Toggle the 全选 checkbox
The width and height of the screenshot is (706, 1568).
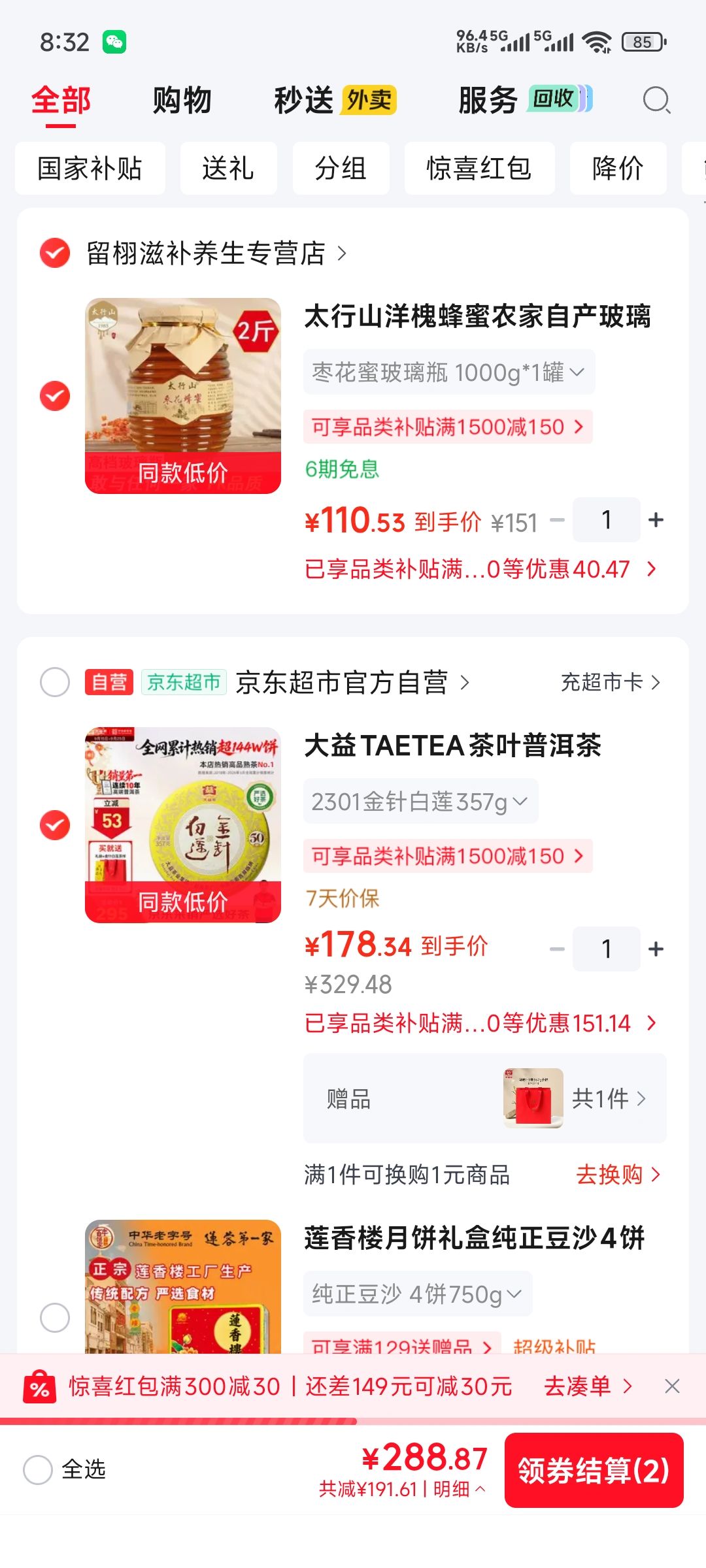tap(38, 1470)
